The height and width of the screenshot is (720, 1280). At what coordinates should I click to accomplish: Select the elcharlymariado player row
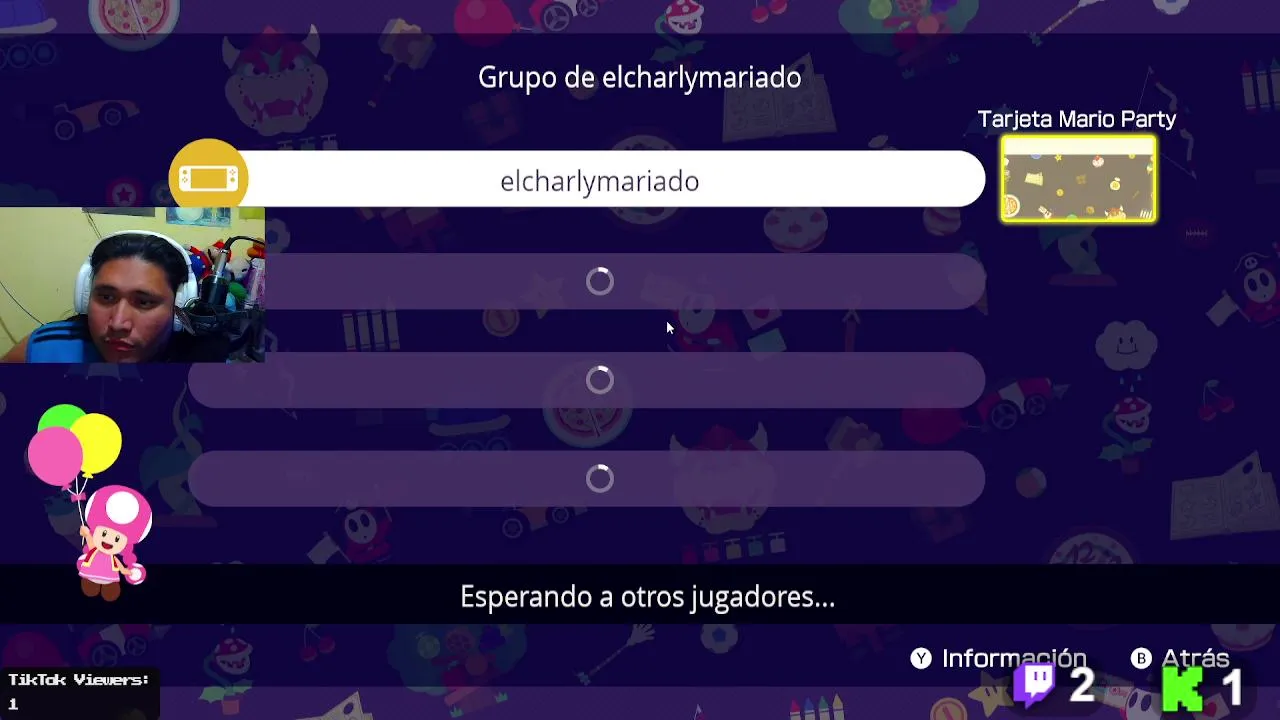click(600, 181)
